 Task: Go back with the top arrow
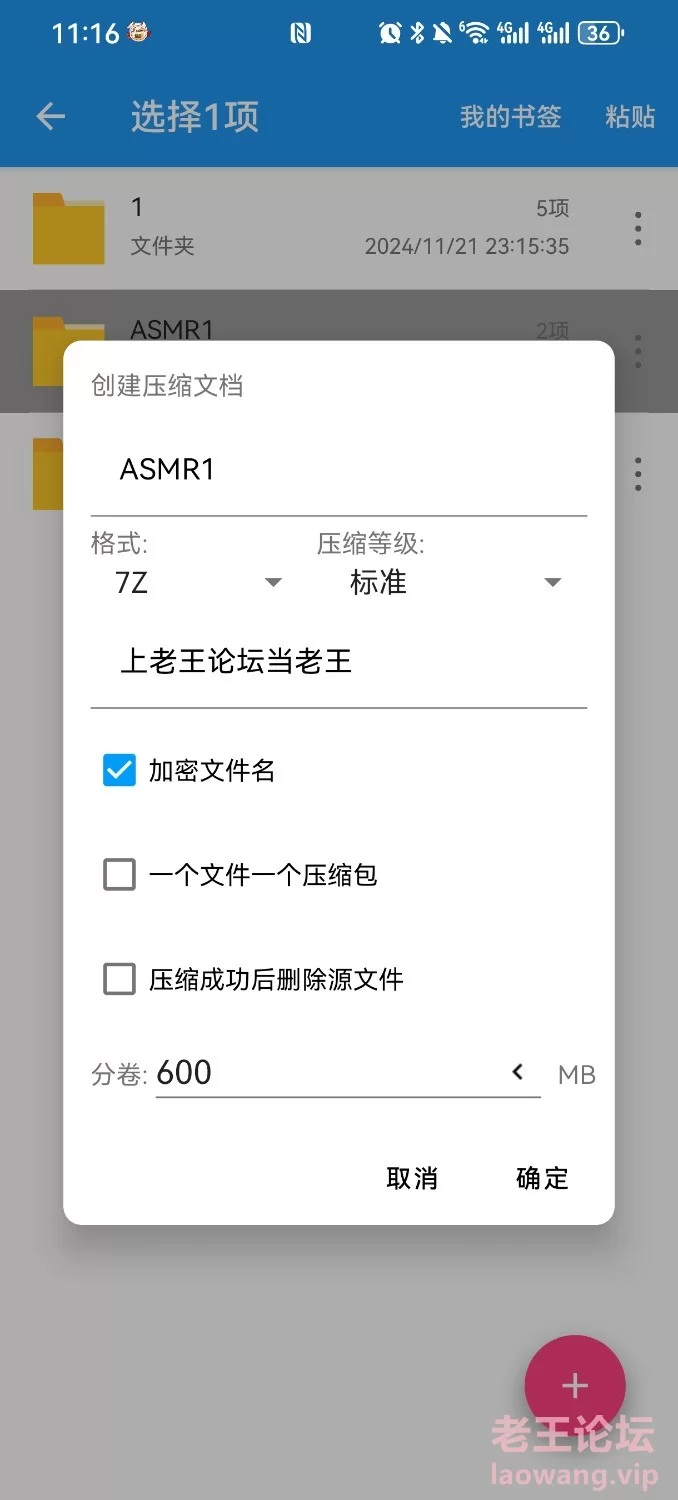pyautogui.click(x=50, y=116)
